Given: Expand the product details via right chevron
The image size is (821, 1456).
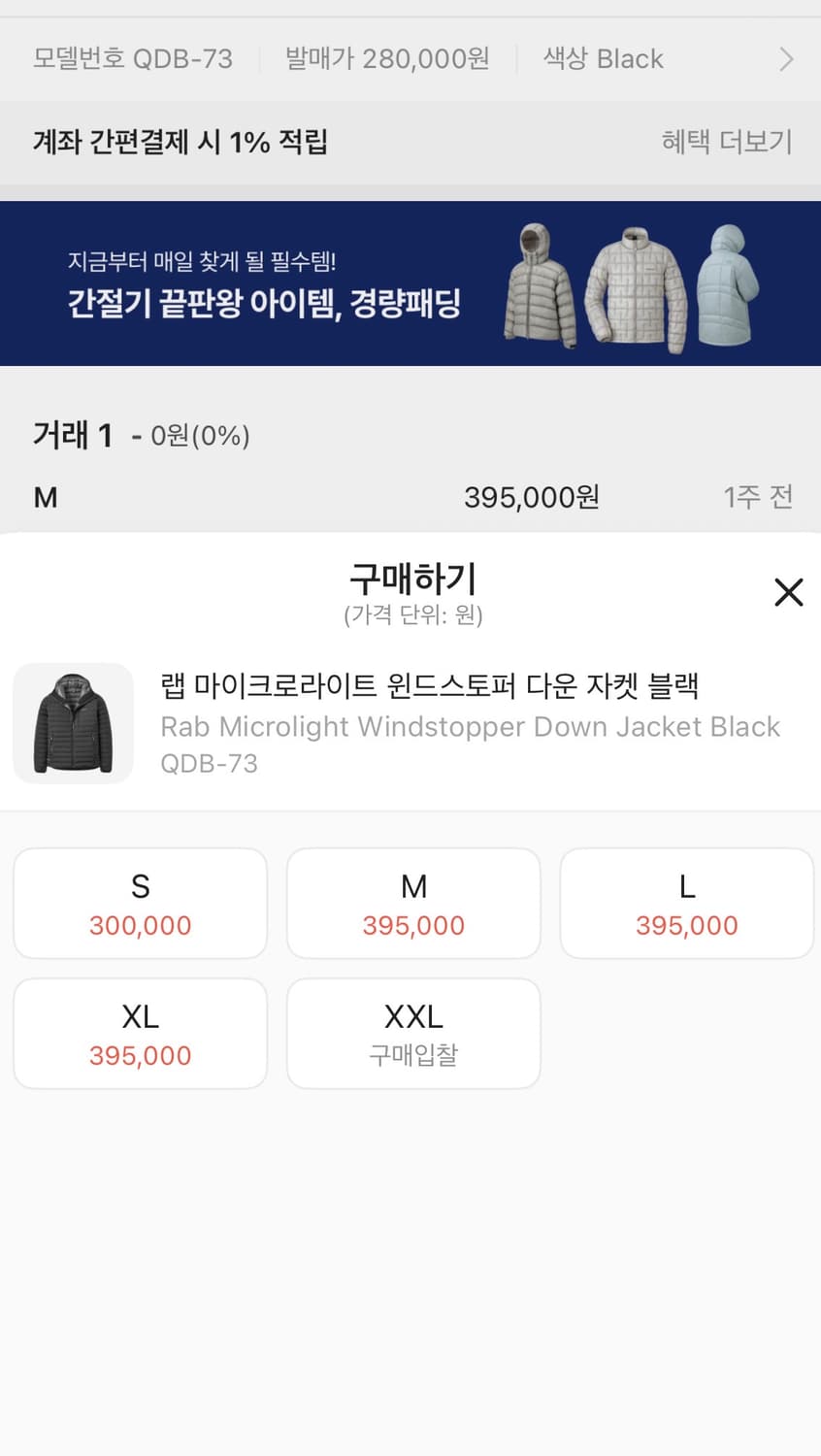Looking at the screenshot, I should [x=788, y=59].
